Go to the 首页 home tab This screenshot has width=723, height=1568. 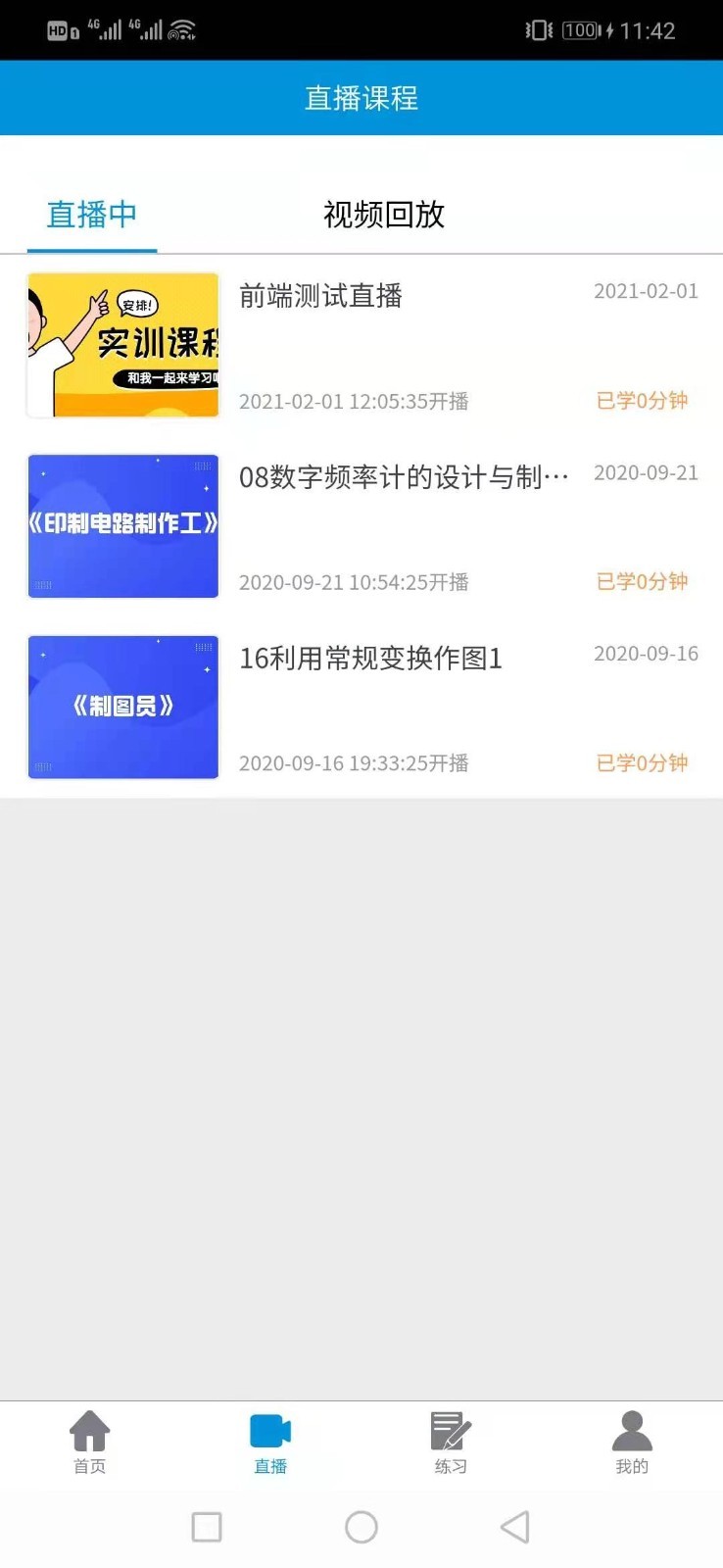tap(89, 1443)
